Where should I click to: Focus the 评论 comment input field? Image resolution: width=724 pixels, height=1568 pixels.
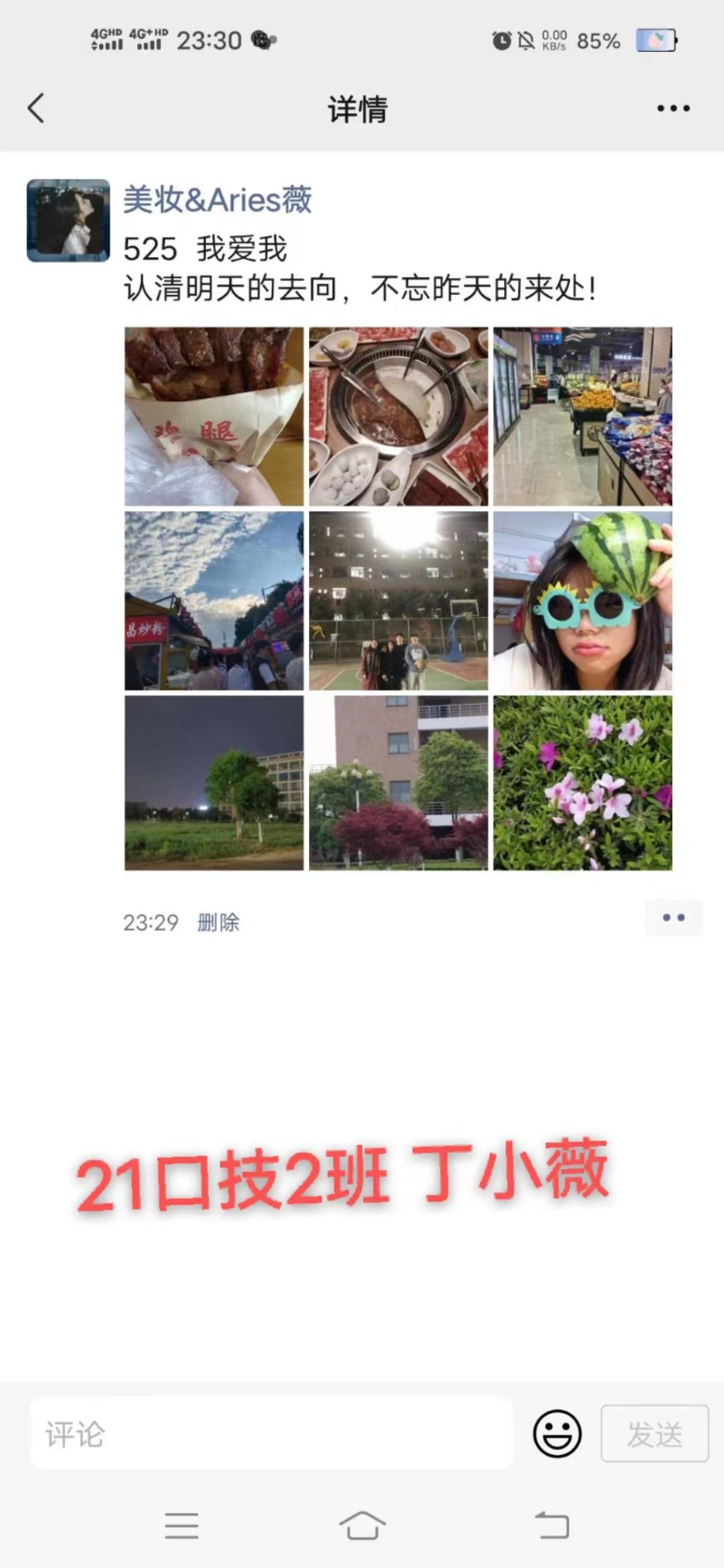pyautogui.click(x=271, y=1434)
